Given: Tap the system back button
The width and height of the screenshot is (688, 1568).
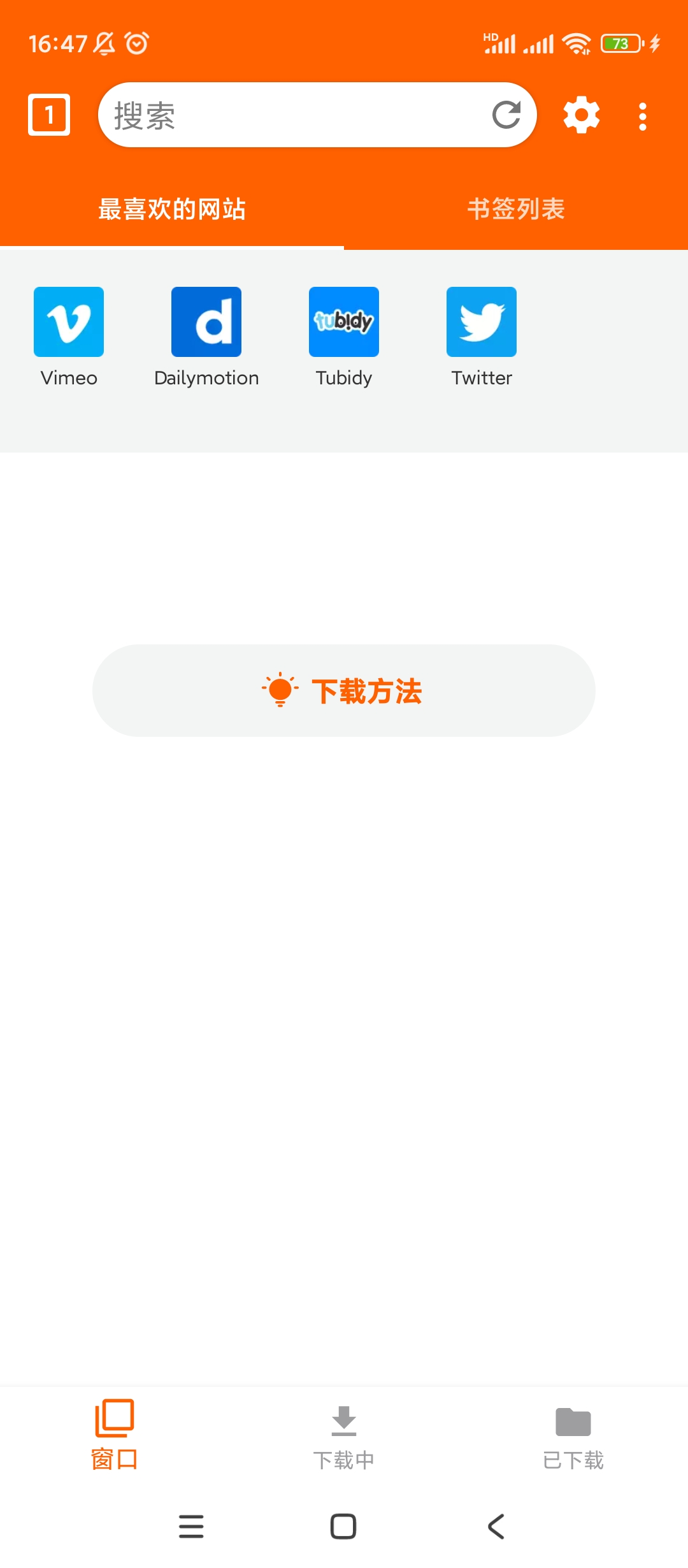Looking at the screenshot, I should tap(496, 1527).
